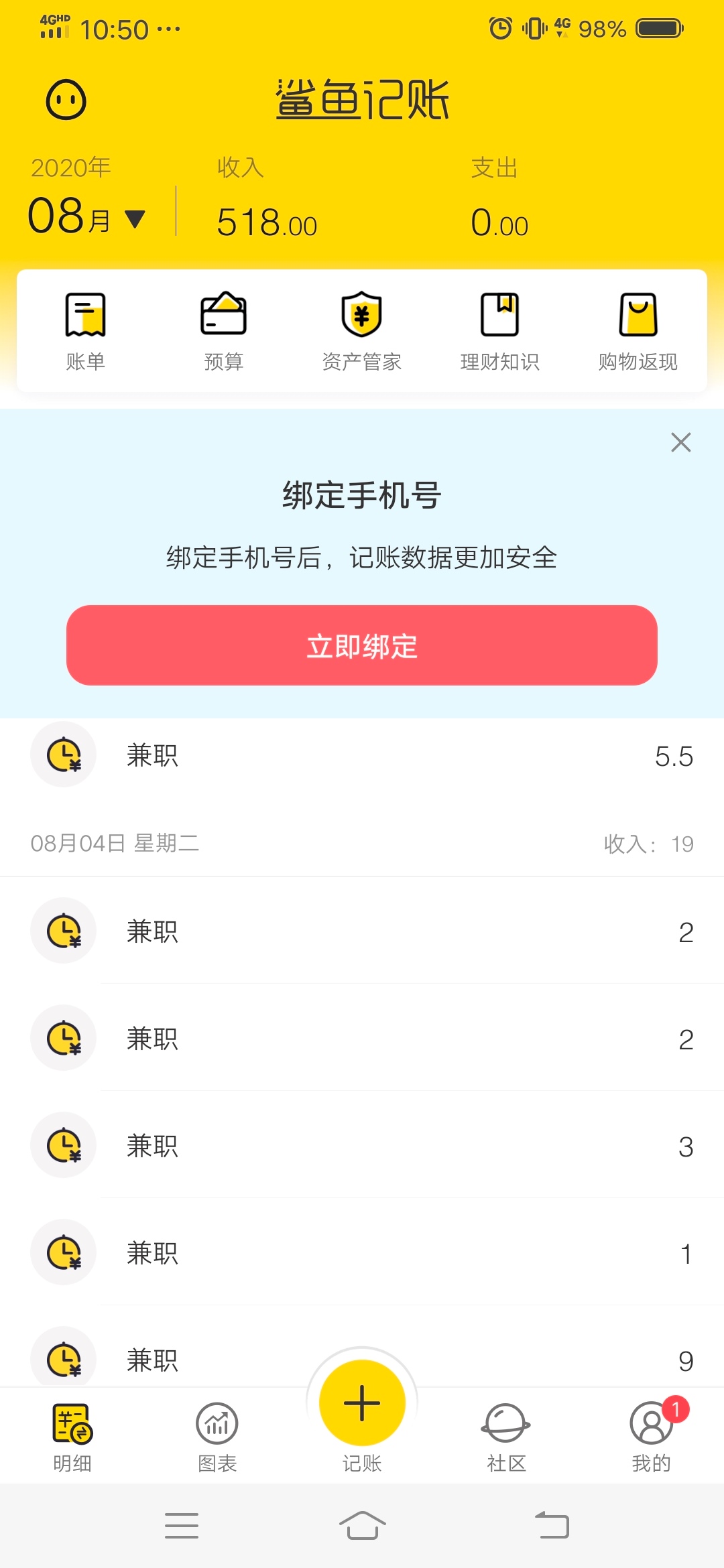Open the 兼职 entry with amount 5.5
724x1568 pixels.
click(362, 755)
